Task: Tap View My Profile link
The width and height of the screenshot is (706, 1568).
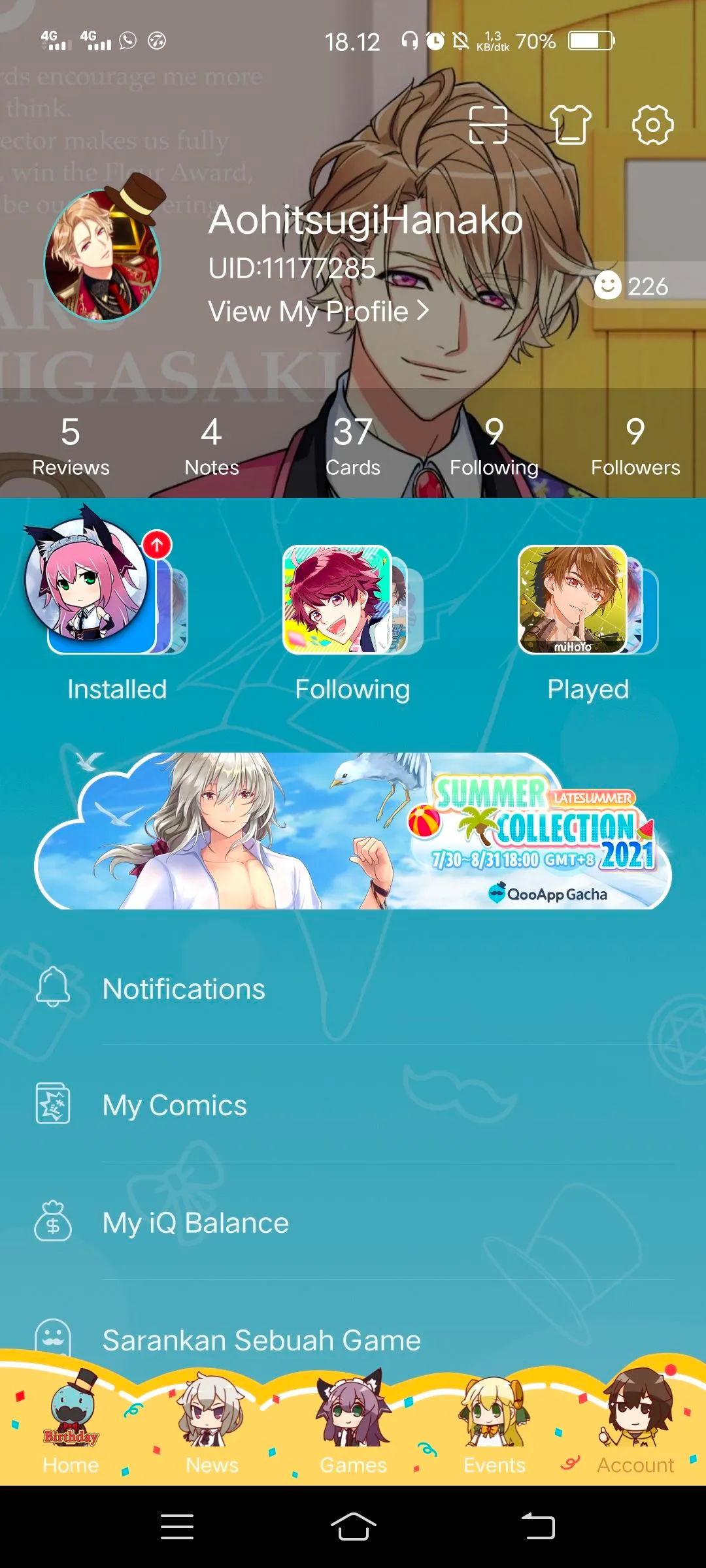Action: (x=318, y=311)
